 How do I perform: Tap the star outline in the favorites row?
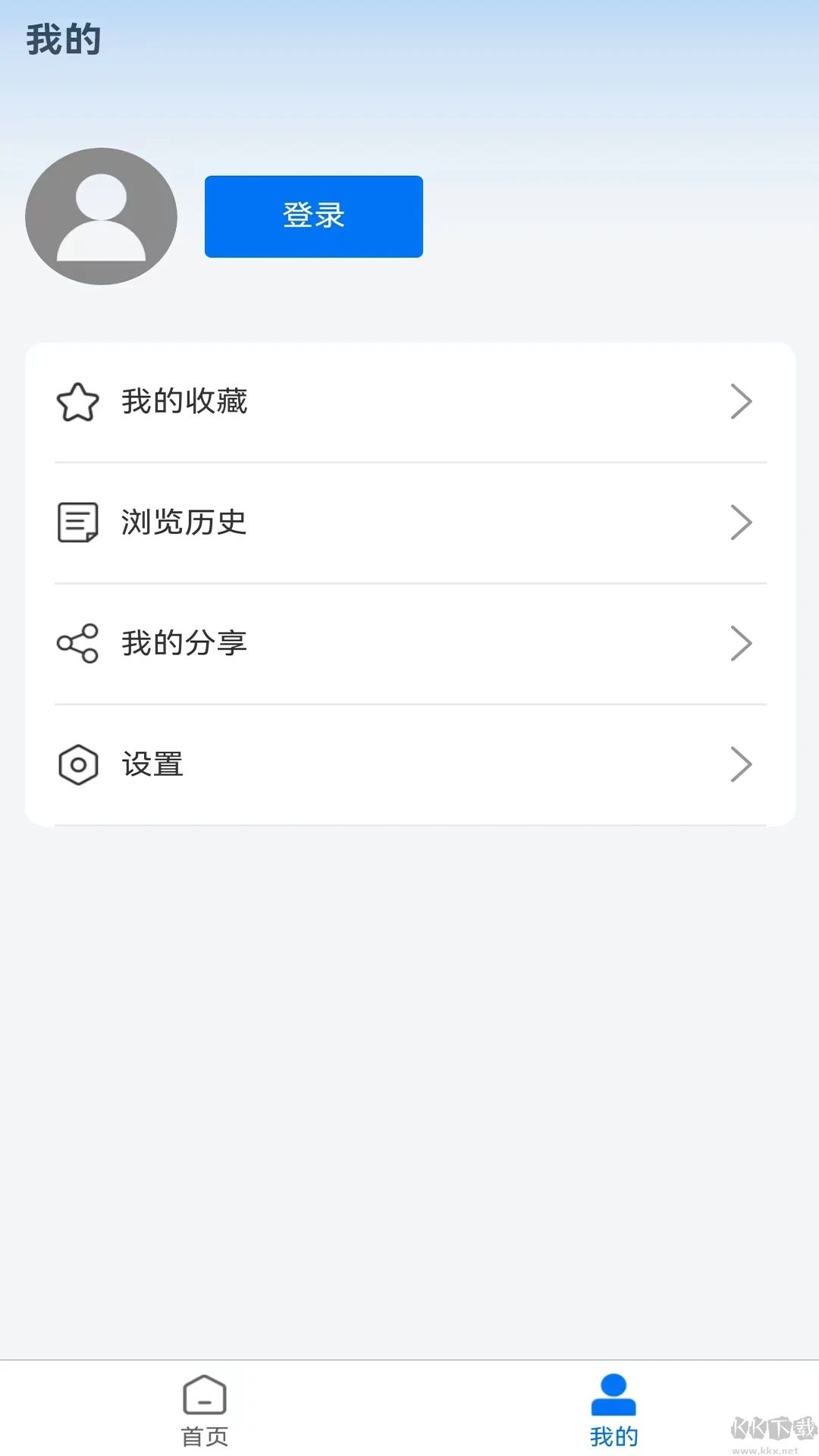coord(77,401)
